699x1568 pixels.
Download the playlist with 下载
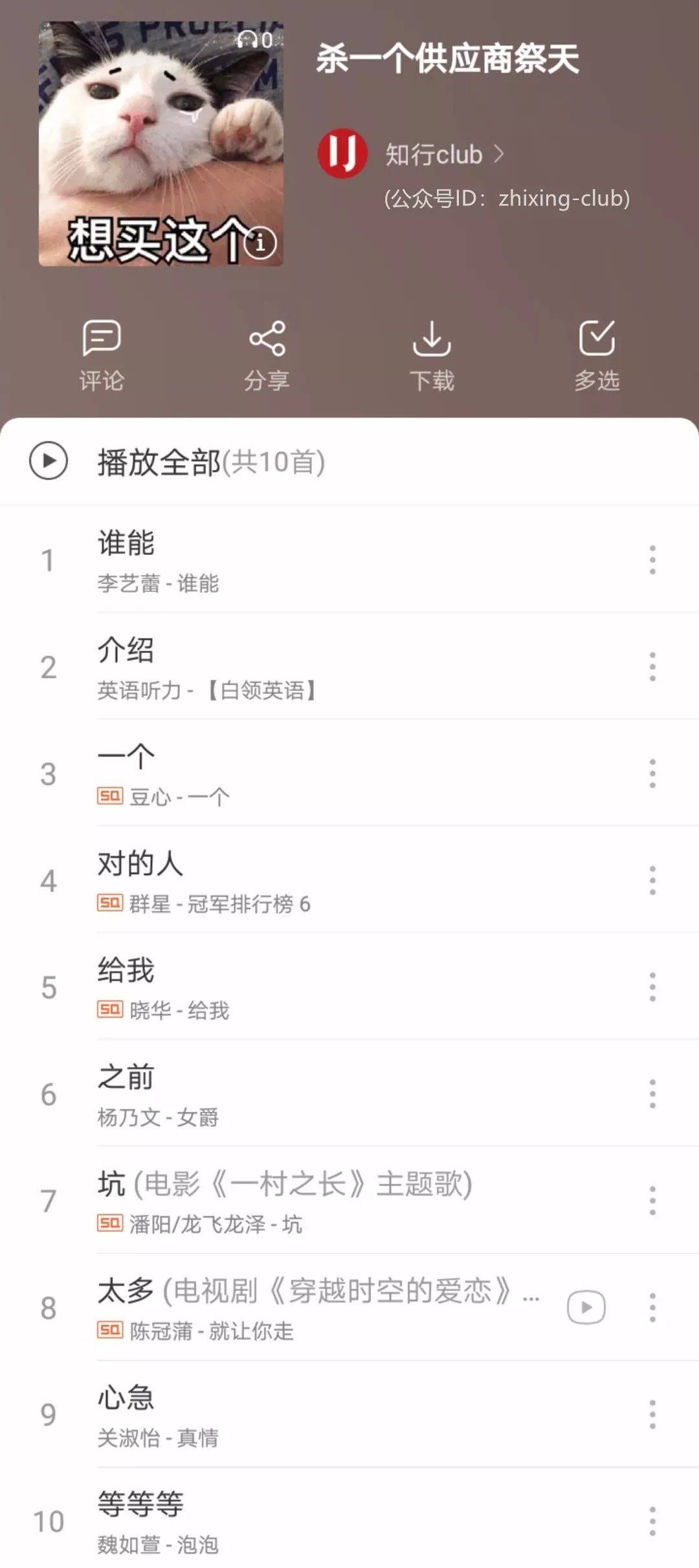point(432,356)
